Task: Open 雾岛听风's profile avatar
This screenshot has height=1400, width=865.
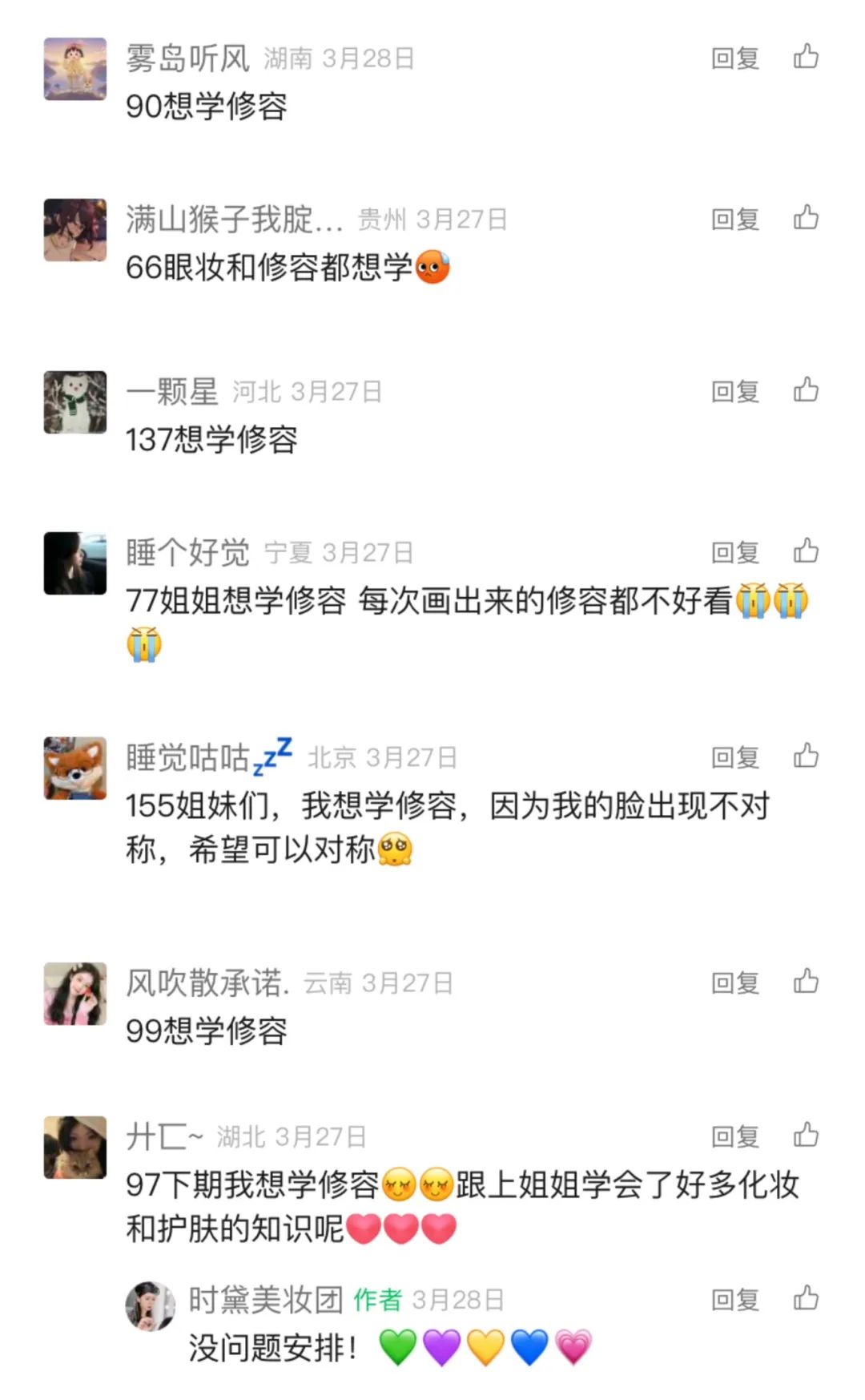Action: click(74, 69)
